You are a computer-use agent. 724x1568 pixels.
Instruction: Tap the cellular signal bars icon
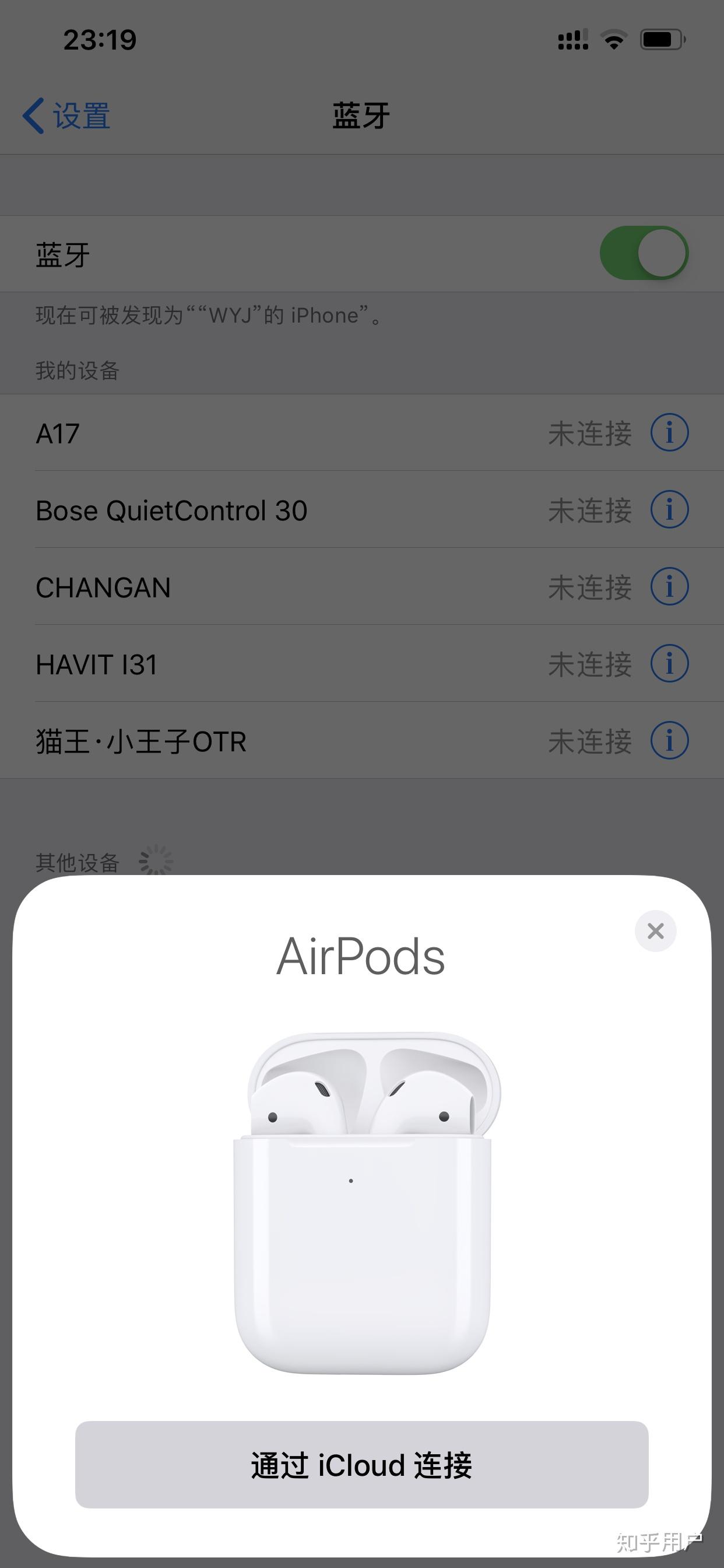click(572, 38)
